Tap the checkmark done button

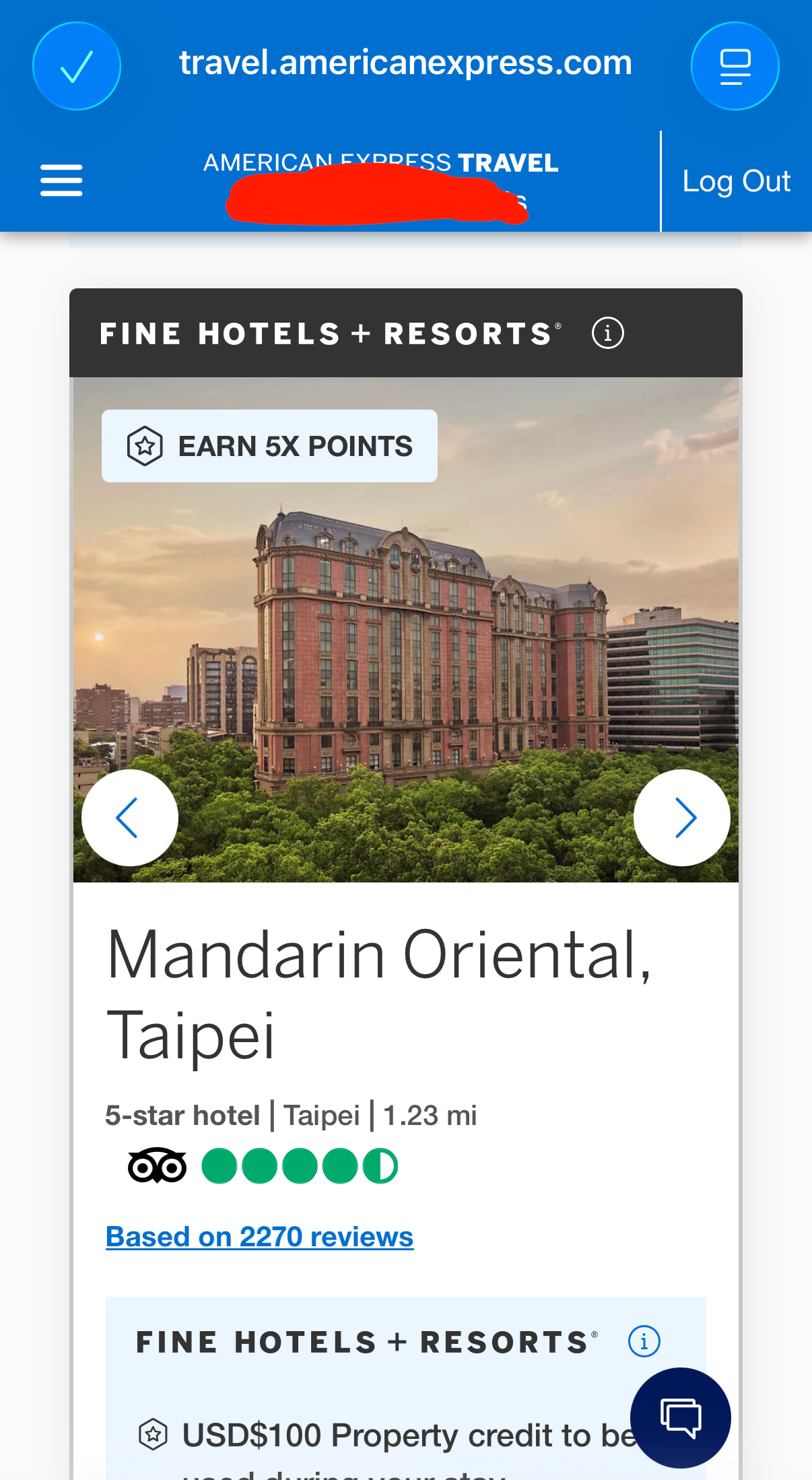77,66
